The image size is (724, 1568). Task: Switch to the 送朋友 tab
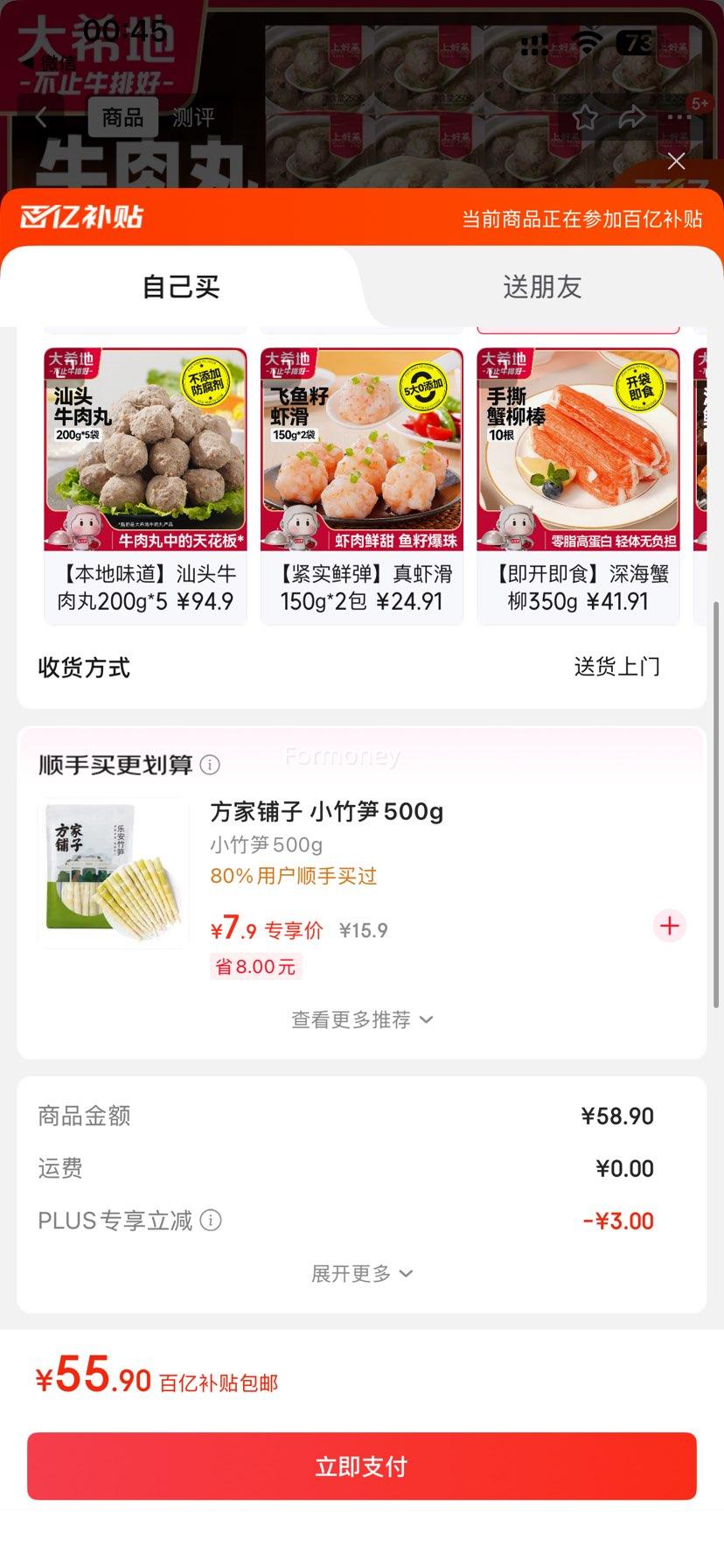(542, 287)
